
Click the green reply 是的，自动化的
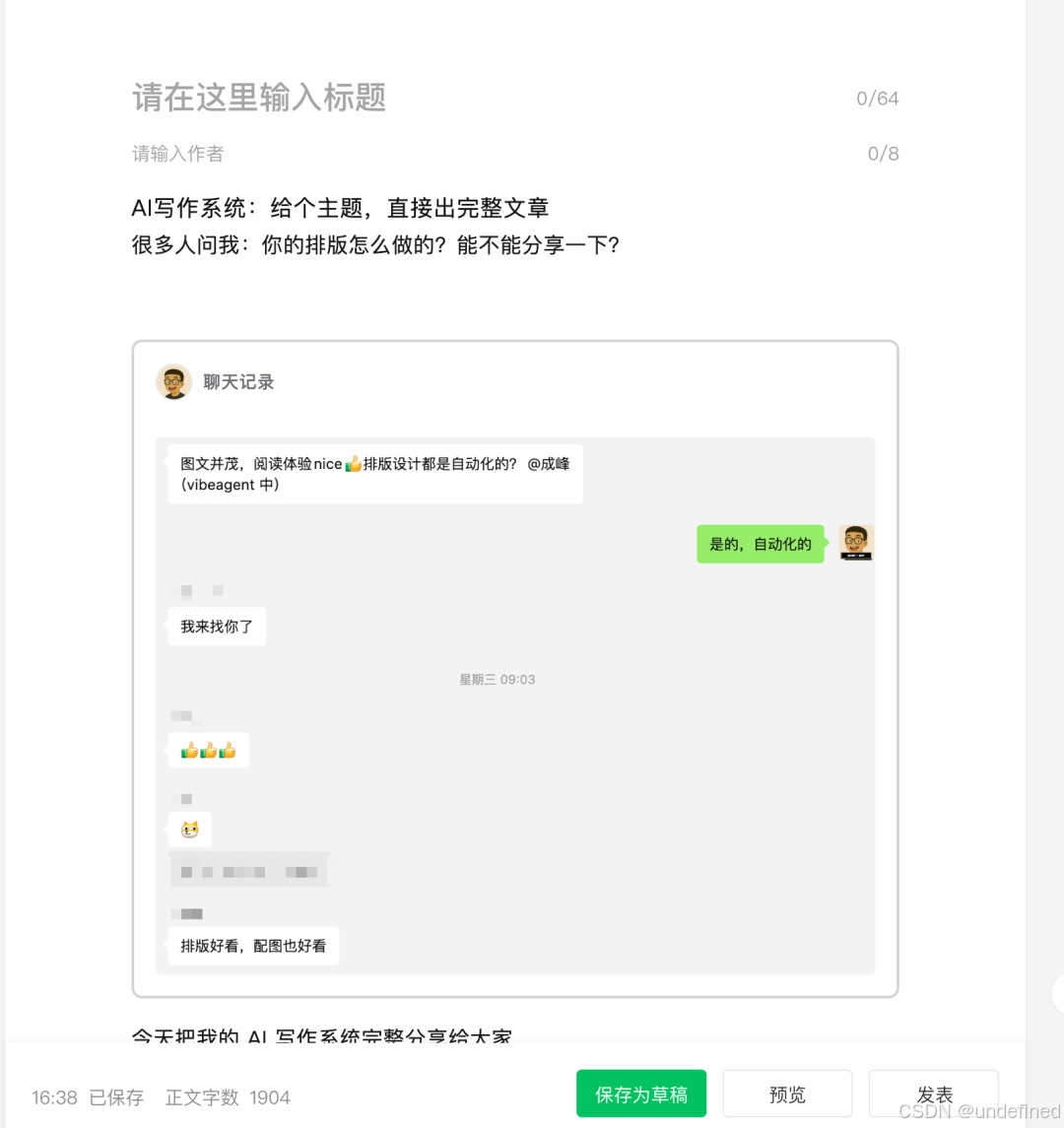[760, 543]
